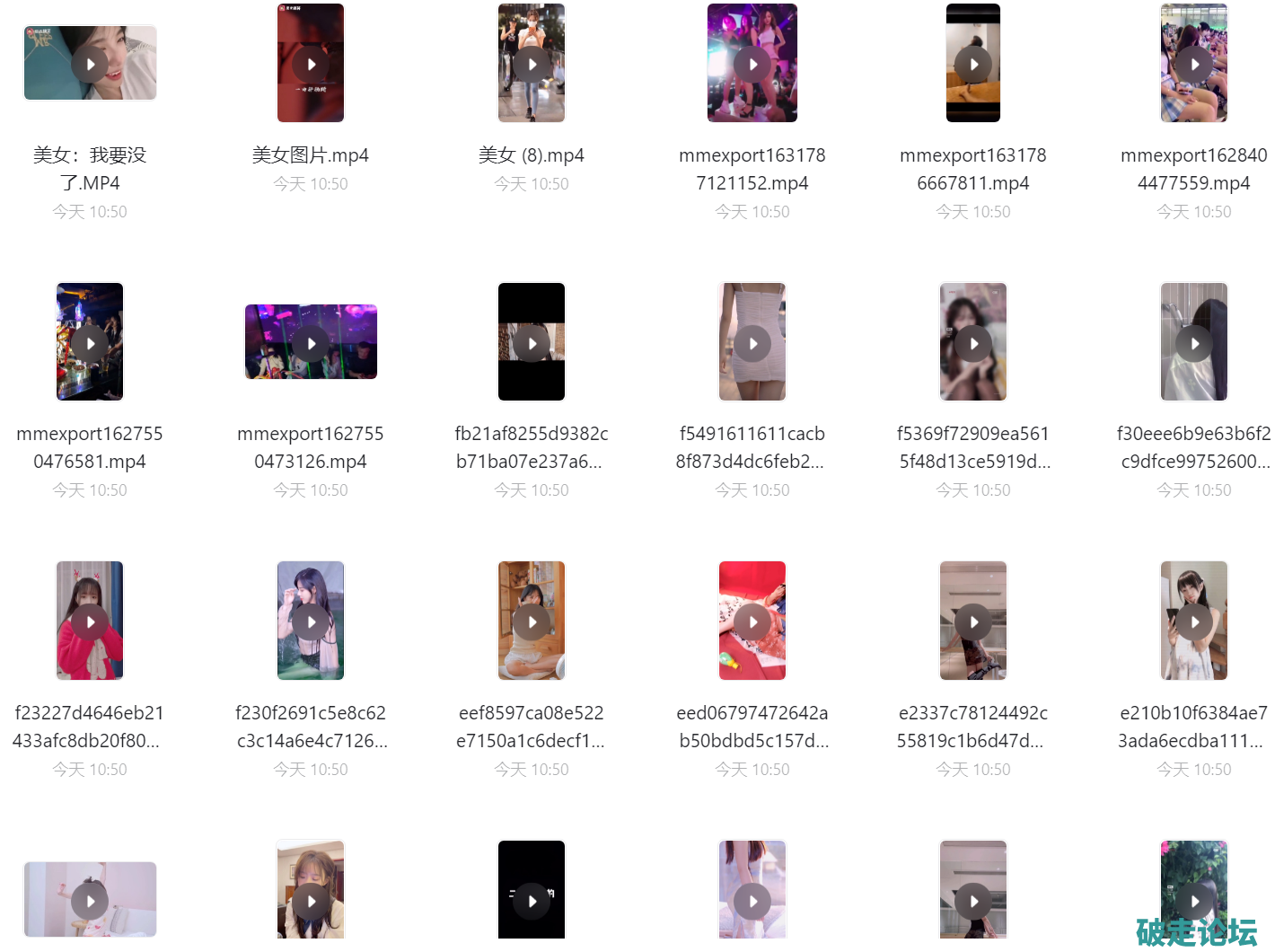The width and height of the screenshot is (1275, 952).
Task: Open video 美女：我要没了.MP4
Action: tap(90, 64)
